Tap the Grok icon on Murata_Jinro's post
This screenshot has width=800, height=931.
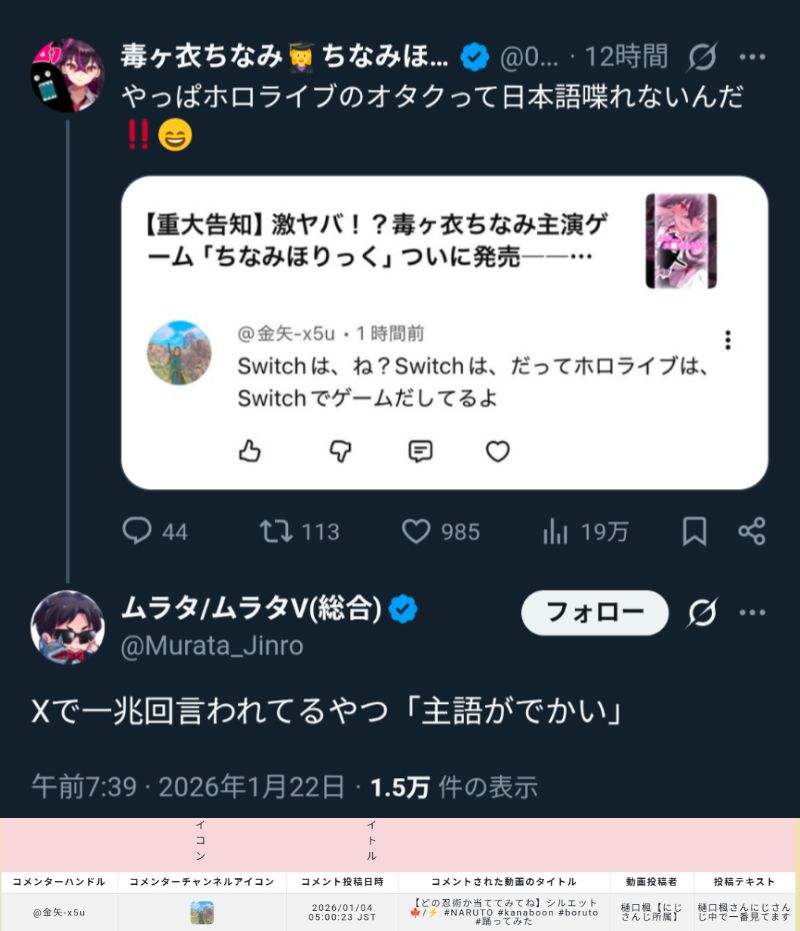pos(702,612)
